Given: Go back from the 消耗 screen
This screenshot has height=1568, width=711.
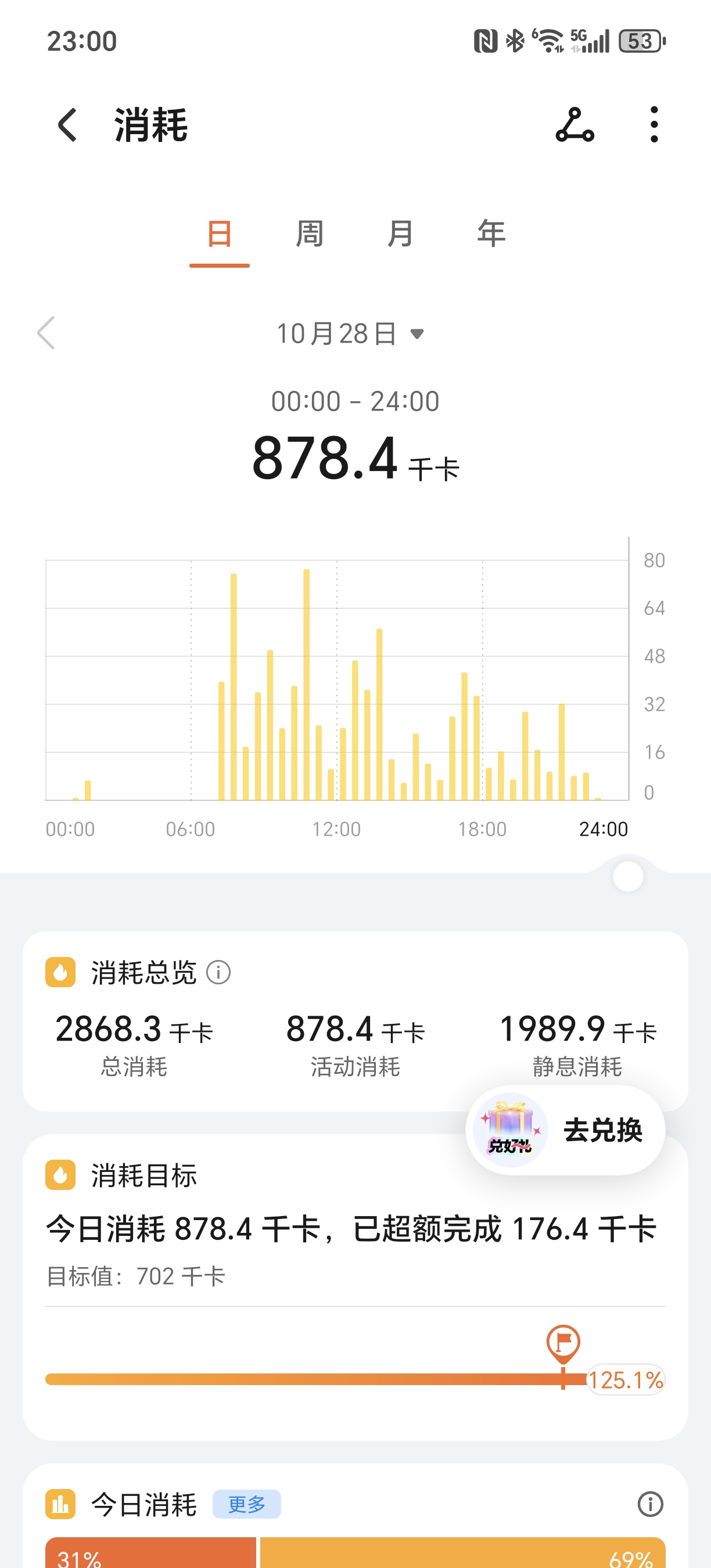Looking at the screenshot, I should click(67, 125).
